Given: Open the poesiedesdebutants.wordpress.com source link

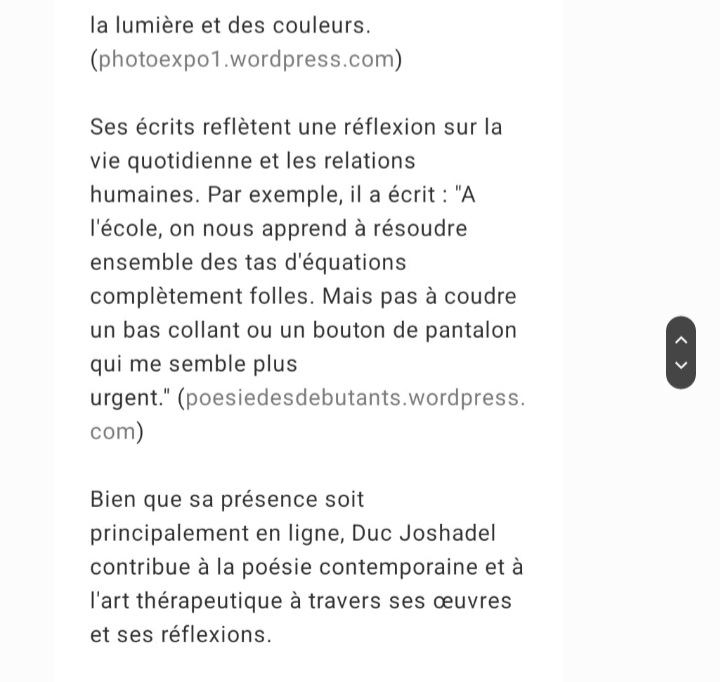Looking at the screenshot, I should tap(355, 398).
